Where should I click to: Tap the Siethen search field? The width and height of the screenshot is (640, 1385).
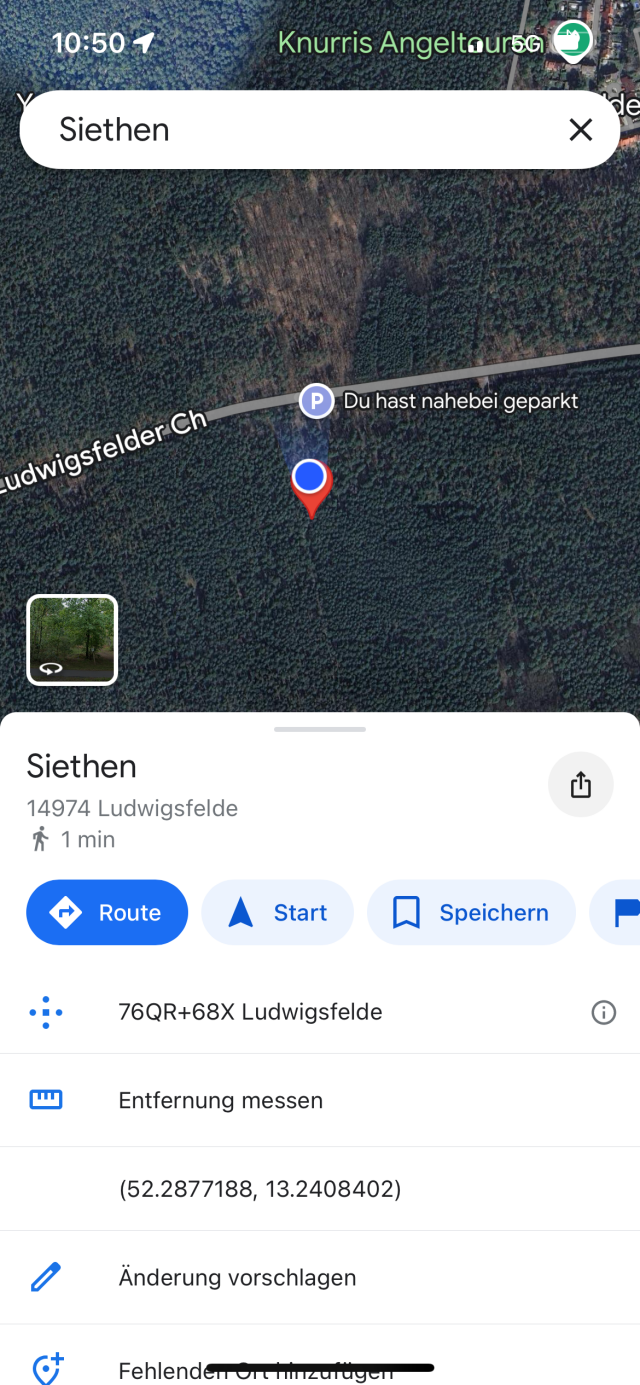point(300,130)
